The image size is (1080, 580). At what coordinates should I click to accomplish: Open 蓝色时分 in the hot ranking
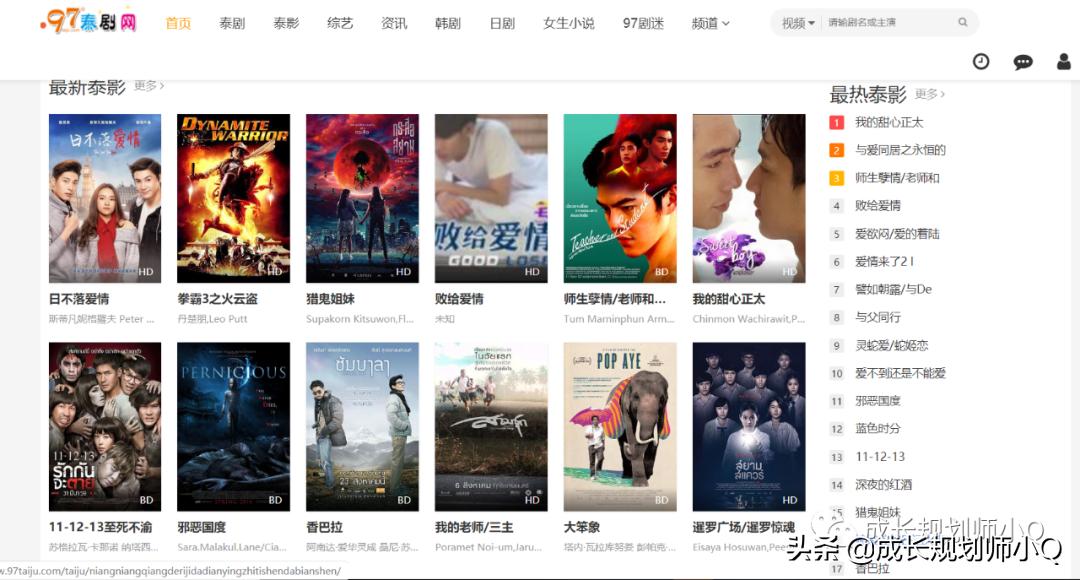click(x=877, y=428)
